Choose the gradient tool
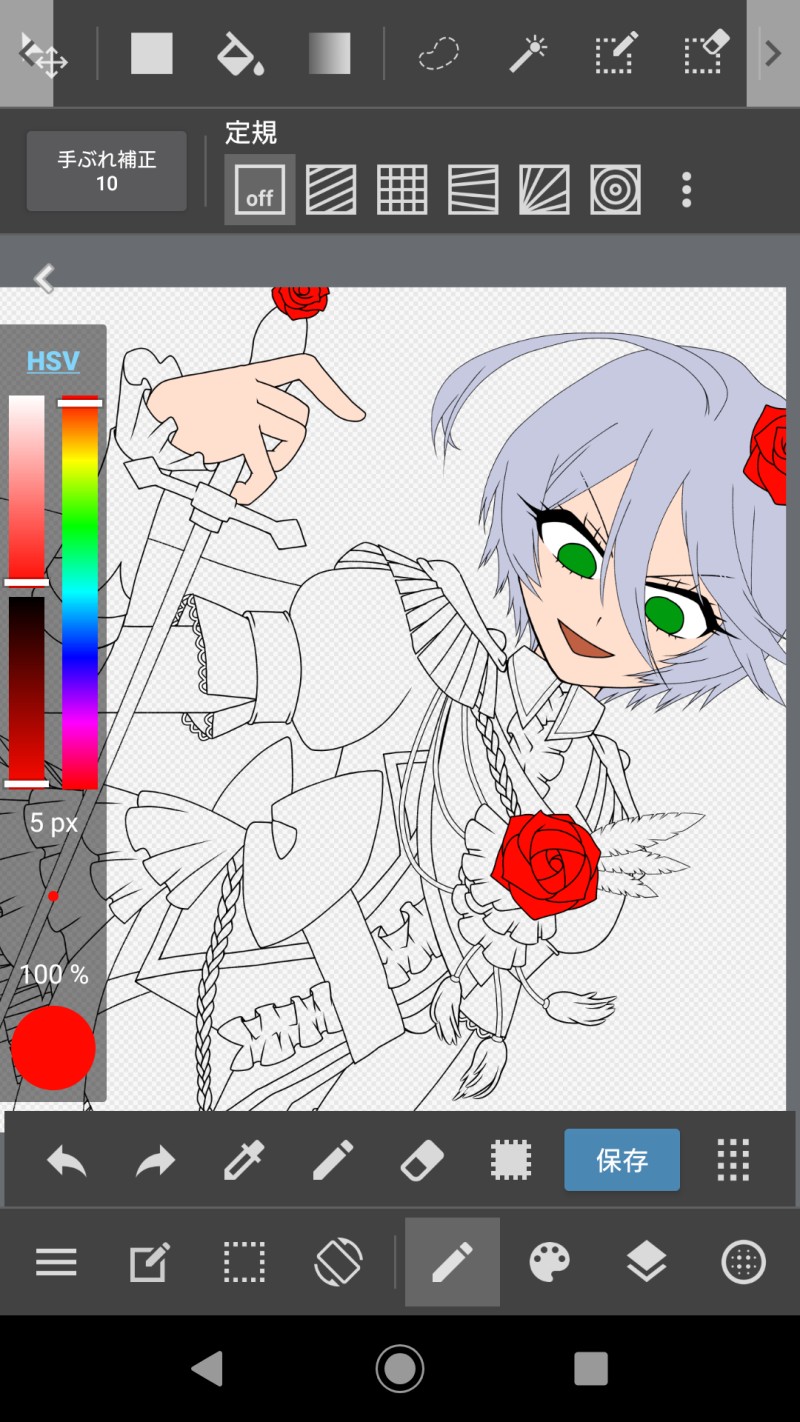Screen dimensions: 800x1422 coord(330,53)
